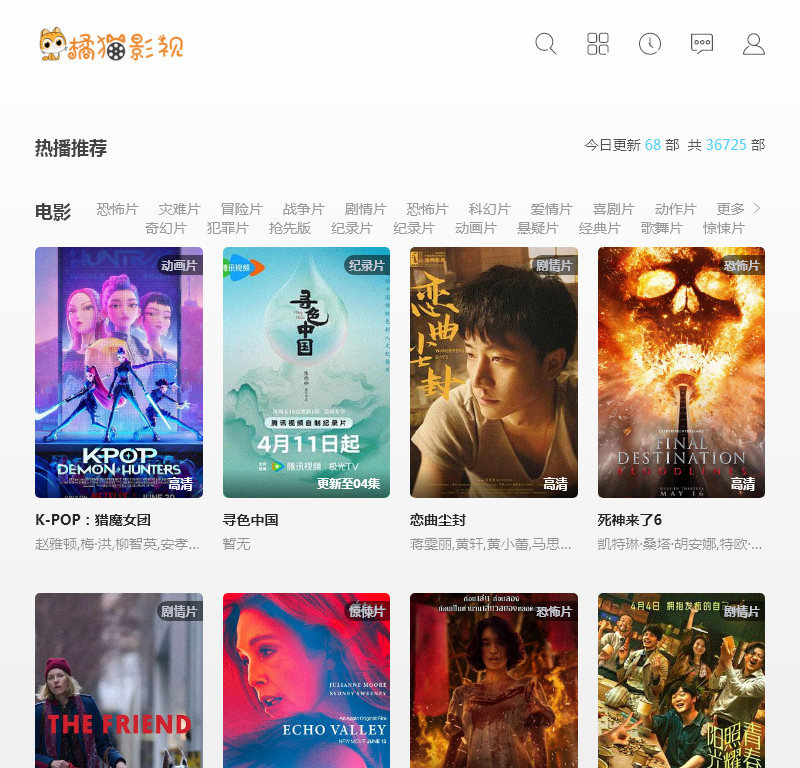
Task: Open 恋曲尘封 movie card
Action: point(493,372)
